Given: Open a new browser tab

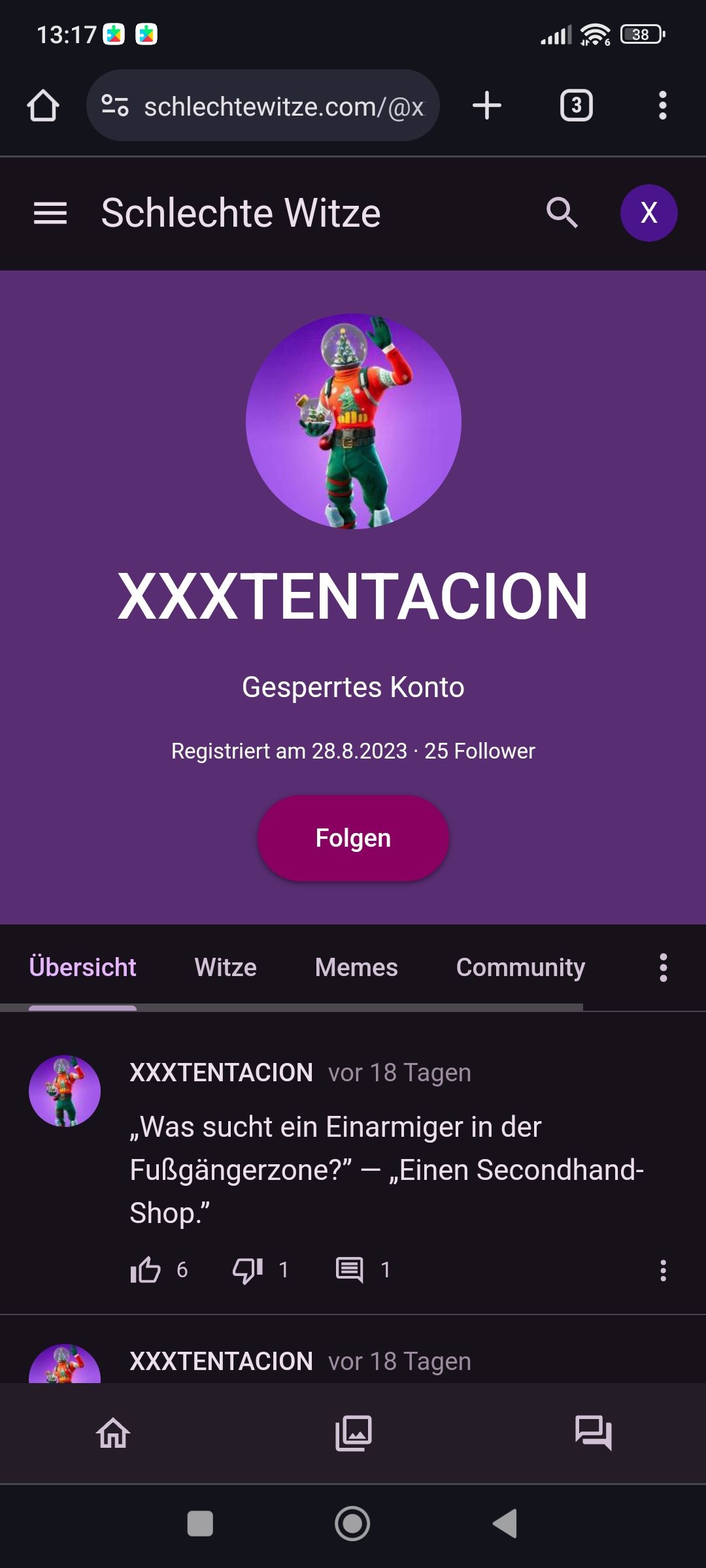Looking at the screenshot, I should (487, 106).
